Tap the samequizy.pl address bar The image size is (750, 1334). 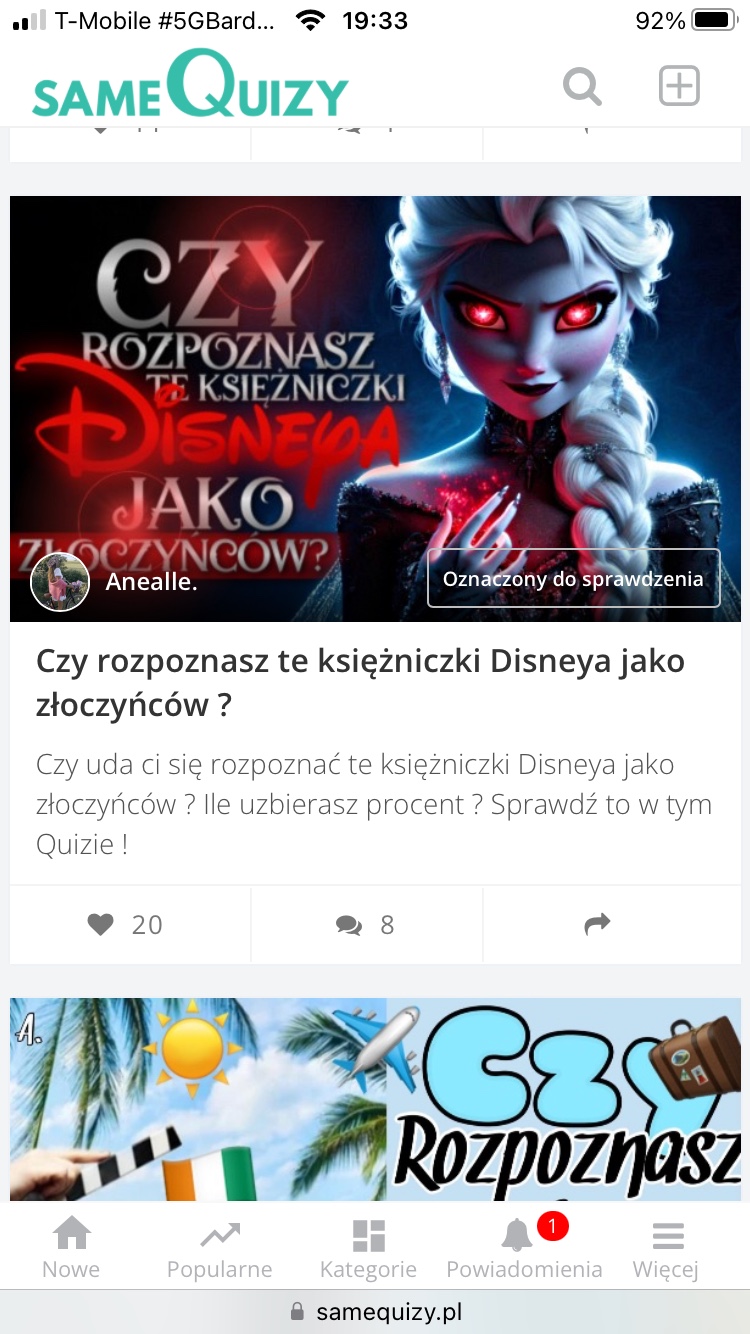point(375,1311)
